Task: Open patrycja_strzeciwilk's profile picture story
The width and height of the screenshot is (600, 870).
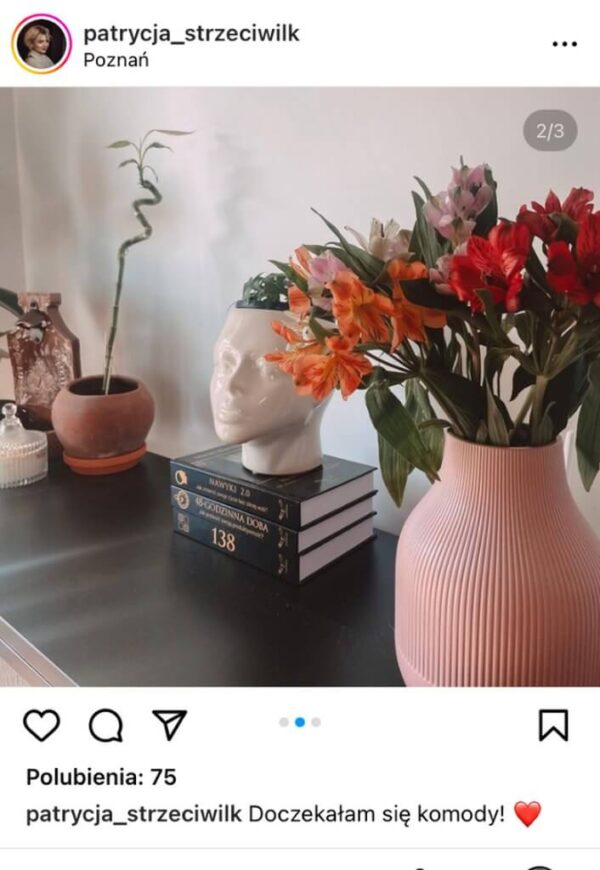Action: pyautogui.click(x=41, y=44)
